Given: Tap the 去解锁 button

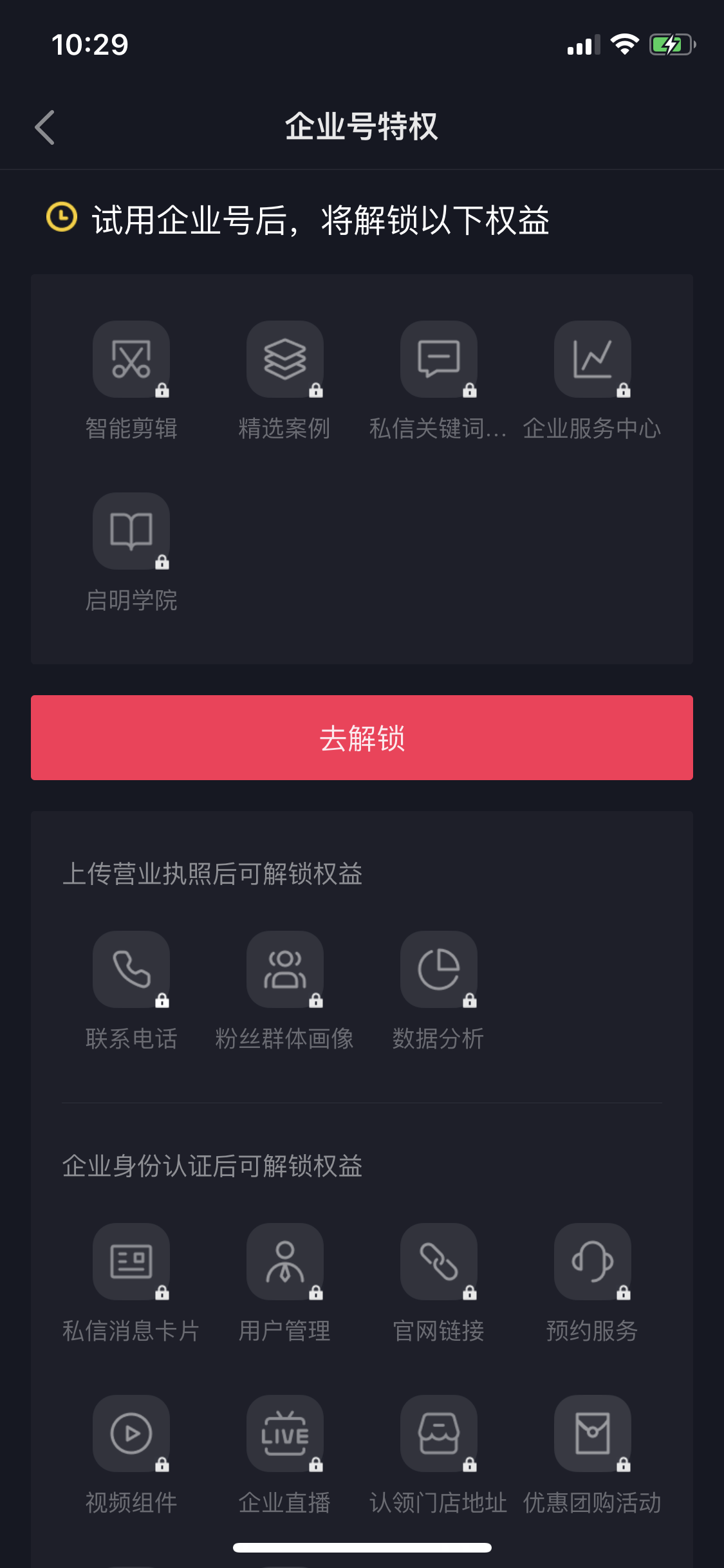Looking at the screenshot, I should click(362, 738).
